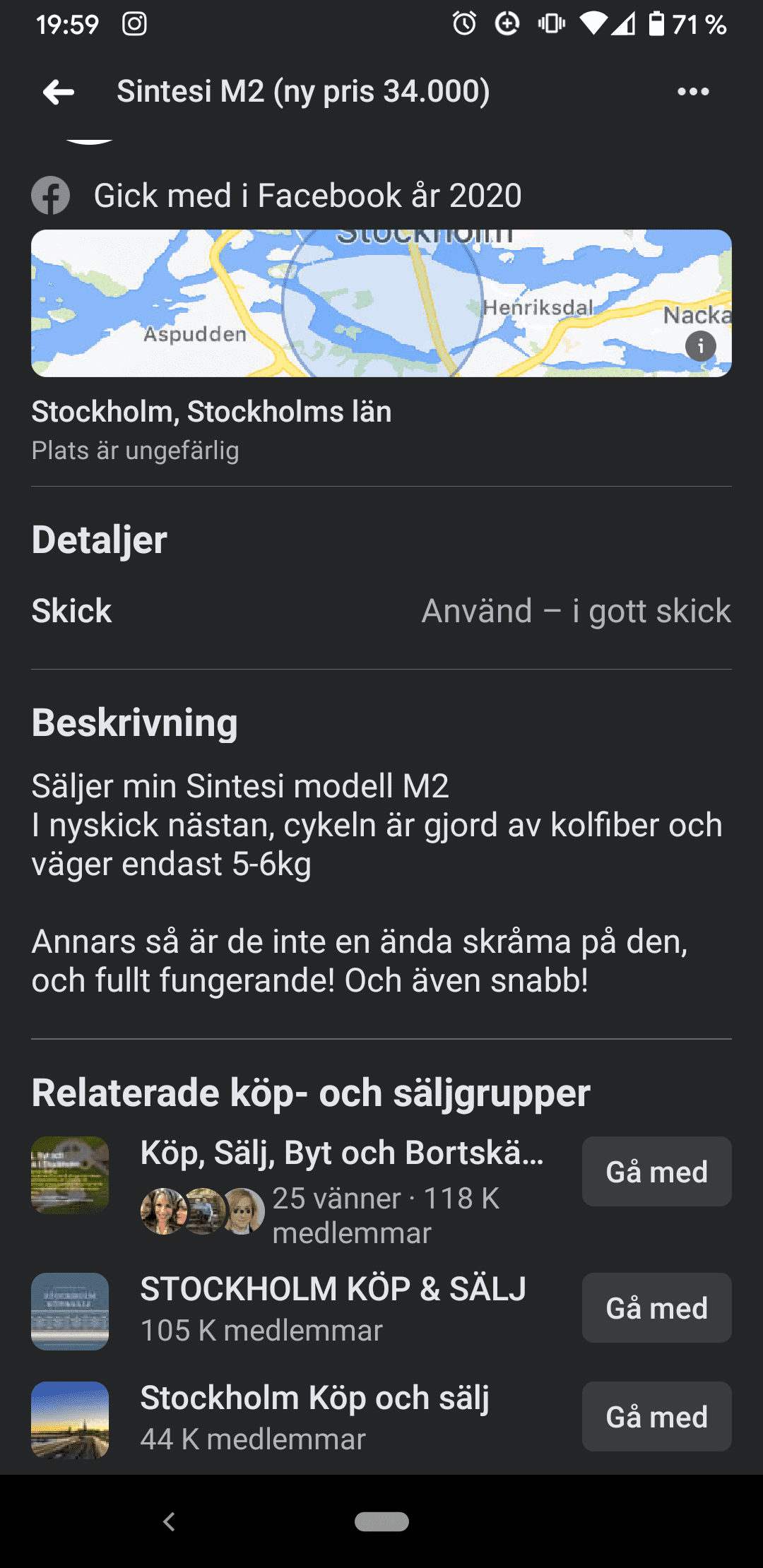Image resolution: width=763 pixels, height=1568 pixels.
Task: Go back using the header arrow
Action: pyautogui.click(x=59, y=92)
